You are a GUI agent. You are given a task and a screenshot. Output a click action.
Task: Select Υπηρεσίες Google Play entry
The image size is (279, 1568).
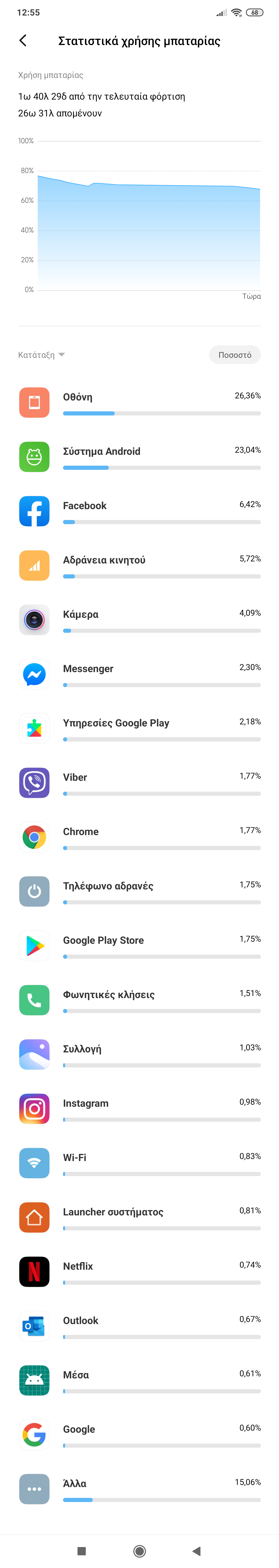[x=140, y=728]
